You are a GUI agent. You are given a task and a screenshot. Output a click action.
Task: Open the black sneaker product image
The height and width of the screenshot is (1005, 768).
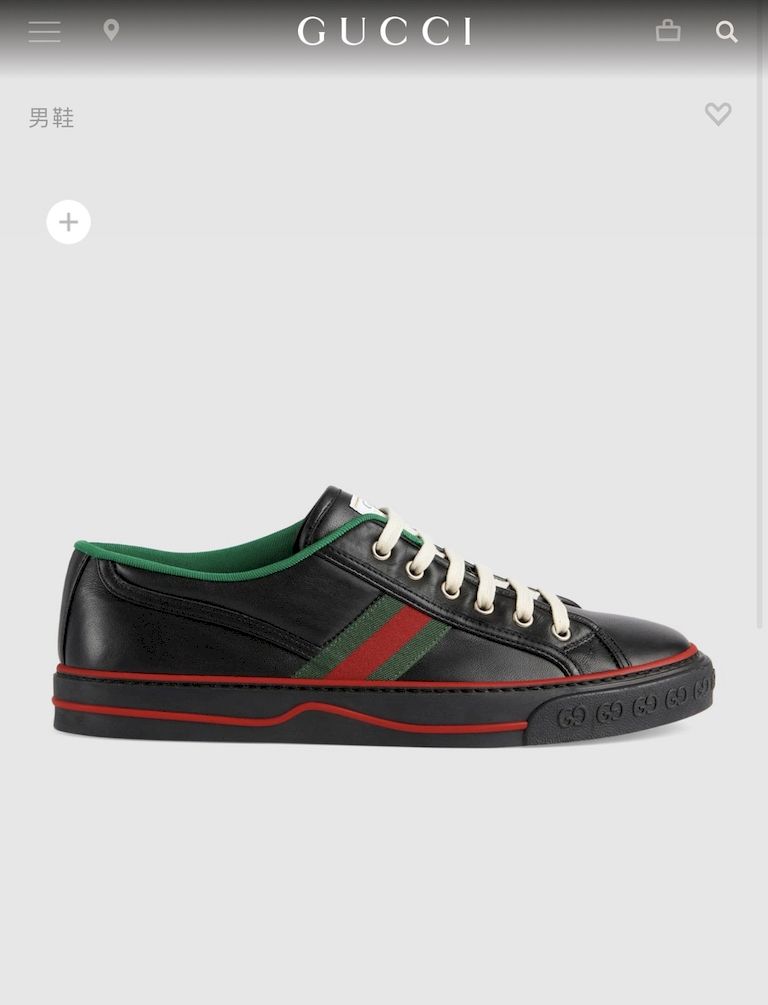click(384, 620)
